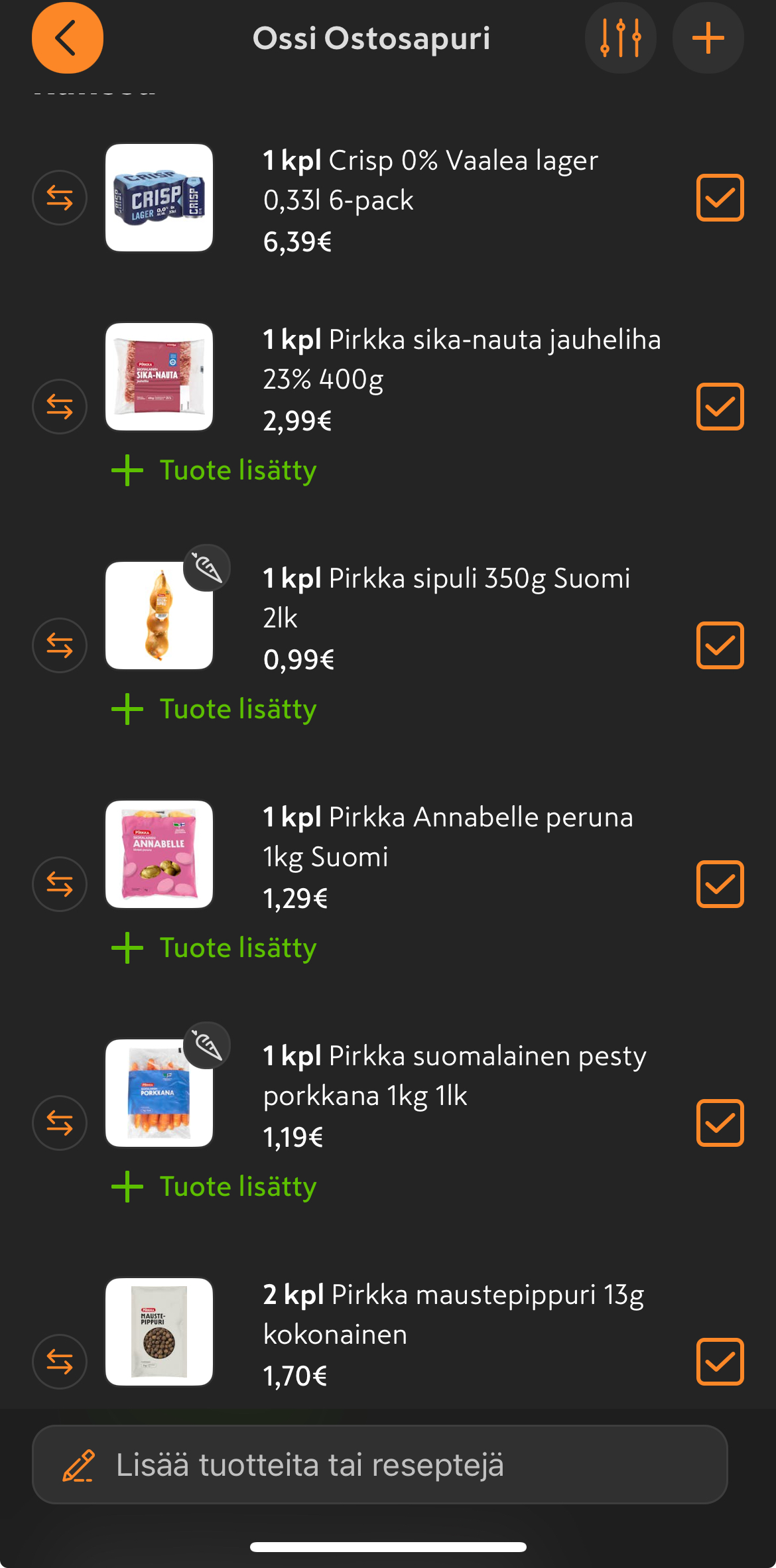Go back using the orange arrow

pyautogui.click(x=67, y=38)
